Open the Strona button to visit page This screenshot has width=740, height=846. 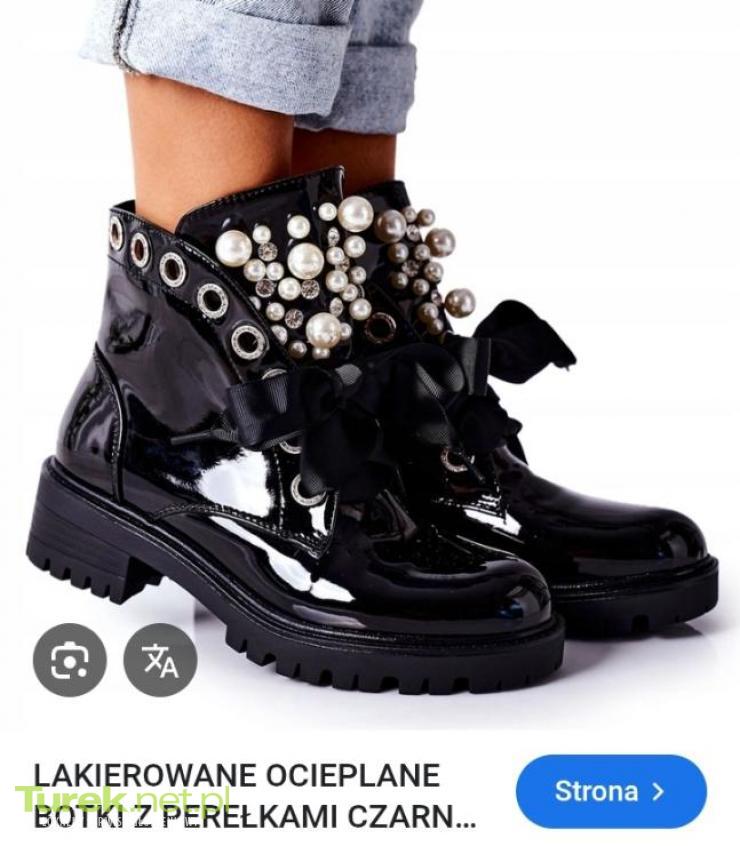(x=611, y=792)
